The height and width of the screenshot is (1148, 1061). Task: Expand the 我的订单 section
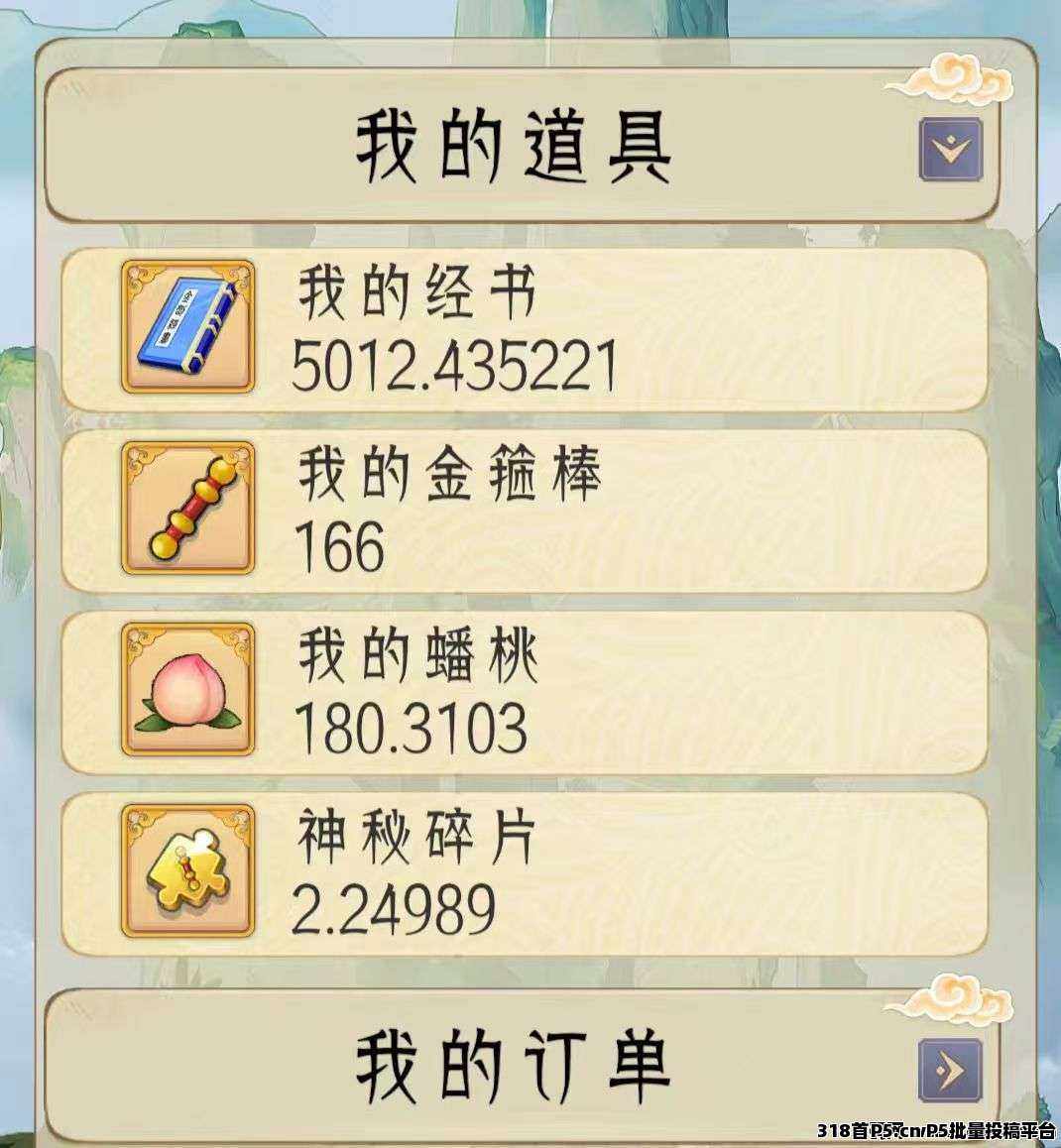(x=950, y=1069)
